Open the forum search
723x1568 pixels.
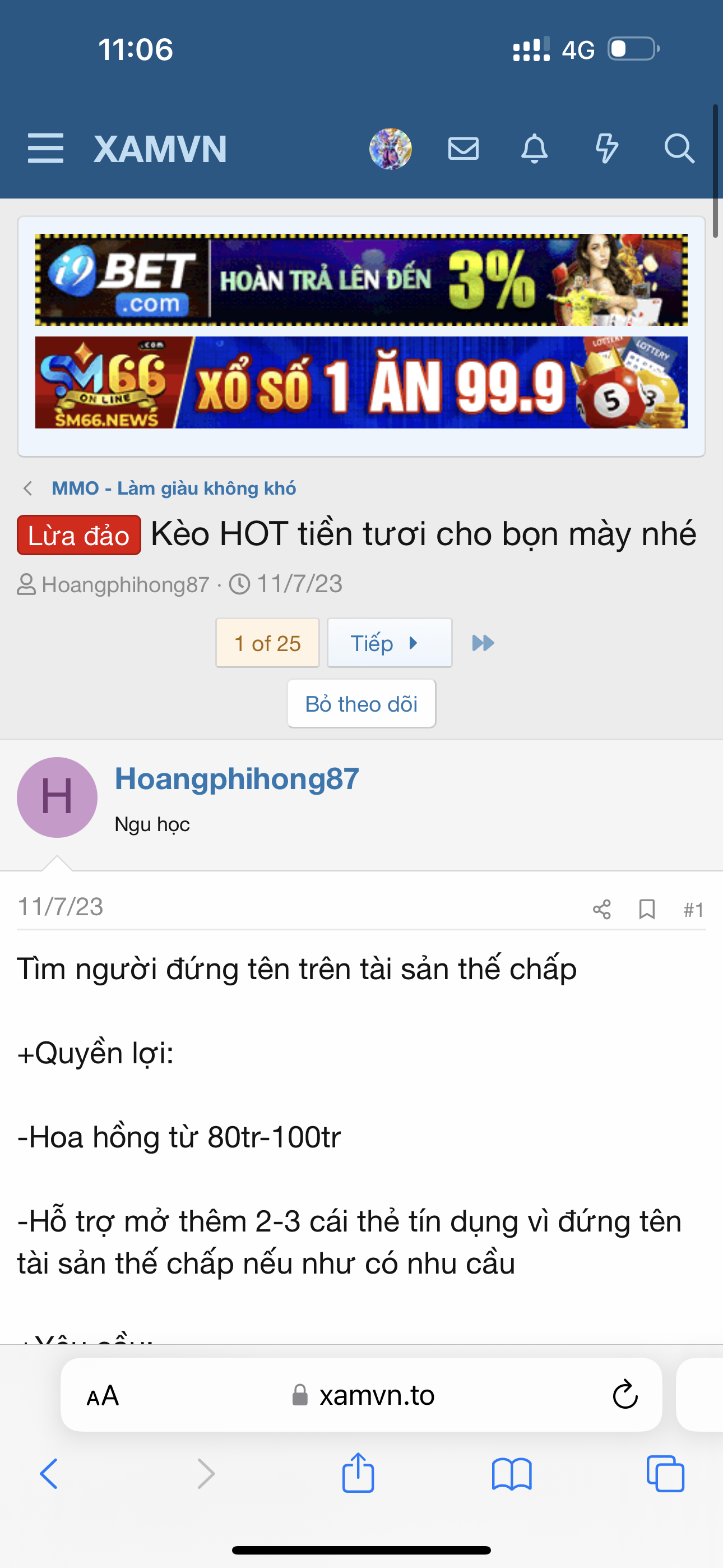[x=679, y=149]
